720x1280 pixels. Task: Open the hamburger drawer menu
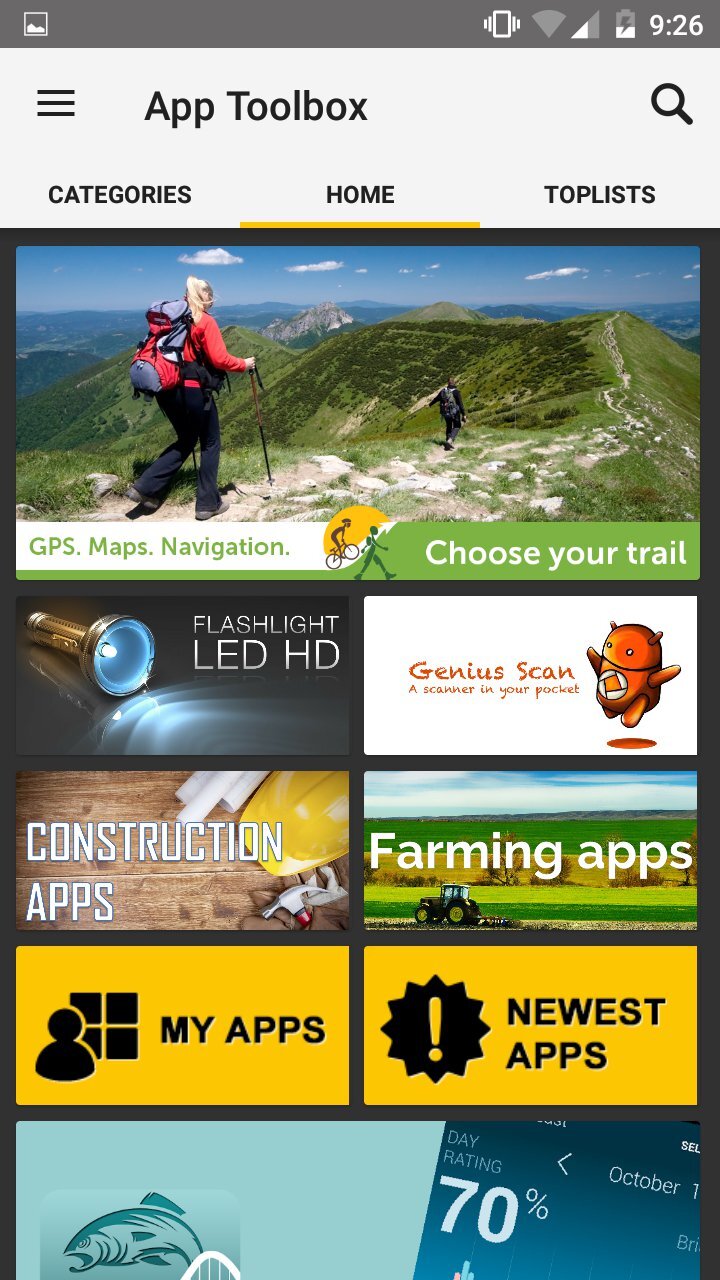coord(56,104)
